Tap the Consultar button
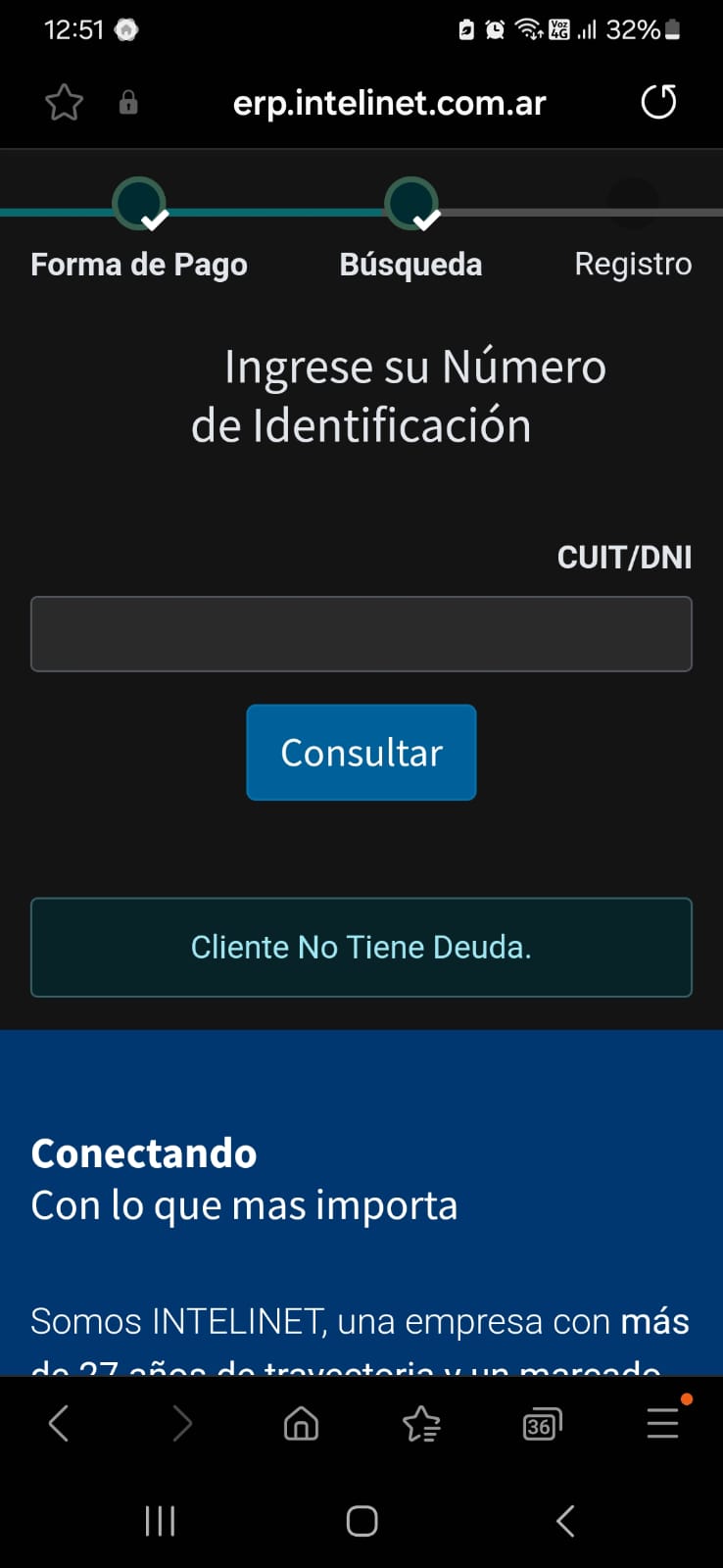This screenshot has width=723, height=1568. pos(361,753)
